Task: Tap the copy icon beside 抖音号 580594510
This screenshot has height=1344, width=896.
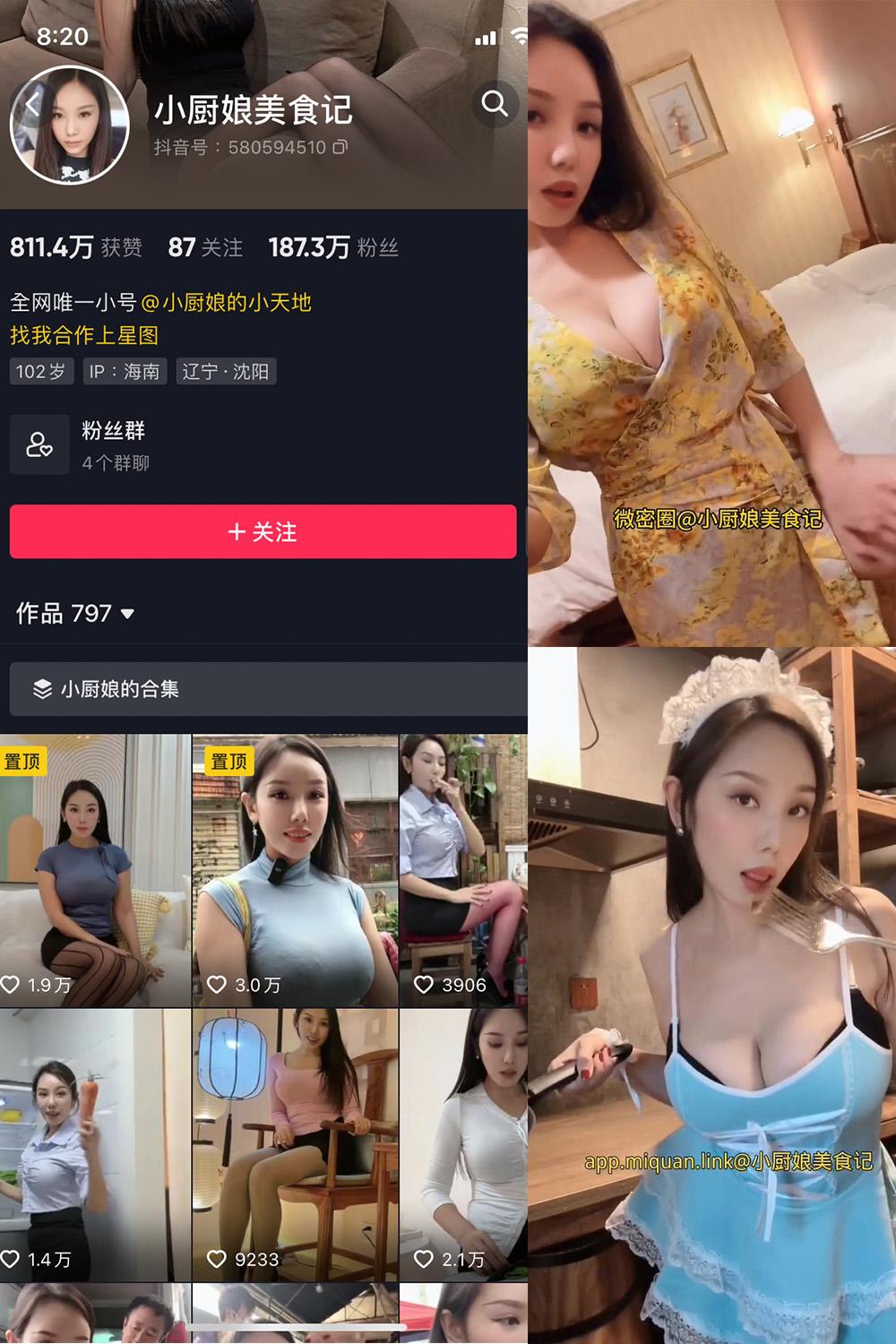Action: tap(340, 145)
